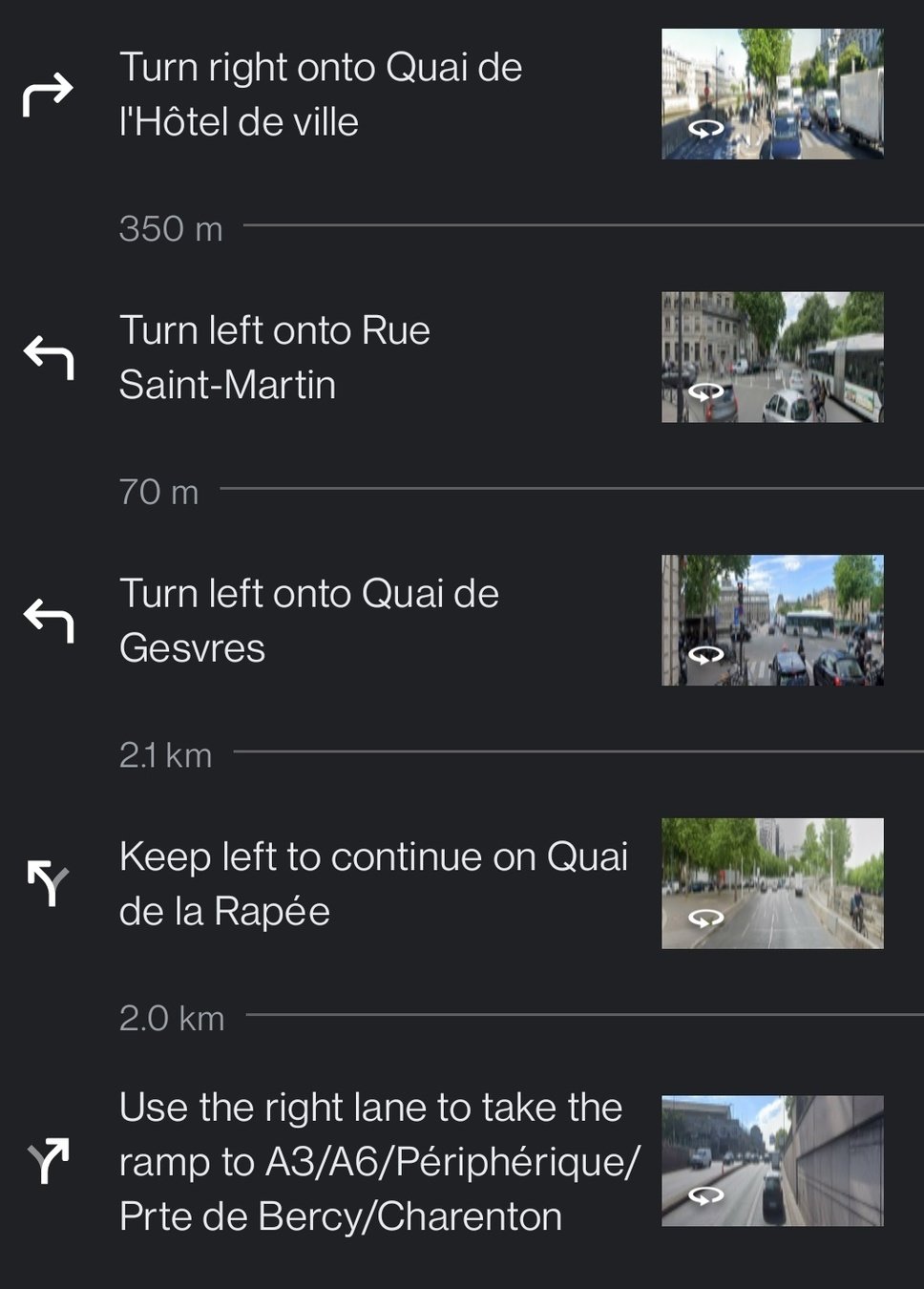The image size is (924, 1289).
Task: Open the Quai de l'Hôtel de ville step
Action: point(321,95)
